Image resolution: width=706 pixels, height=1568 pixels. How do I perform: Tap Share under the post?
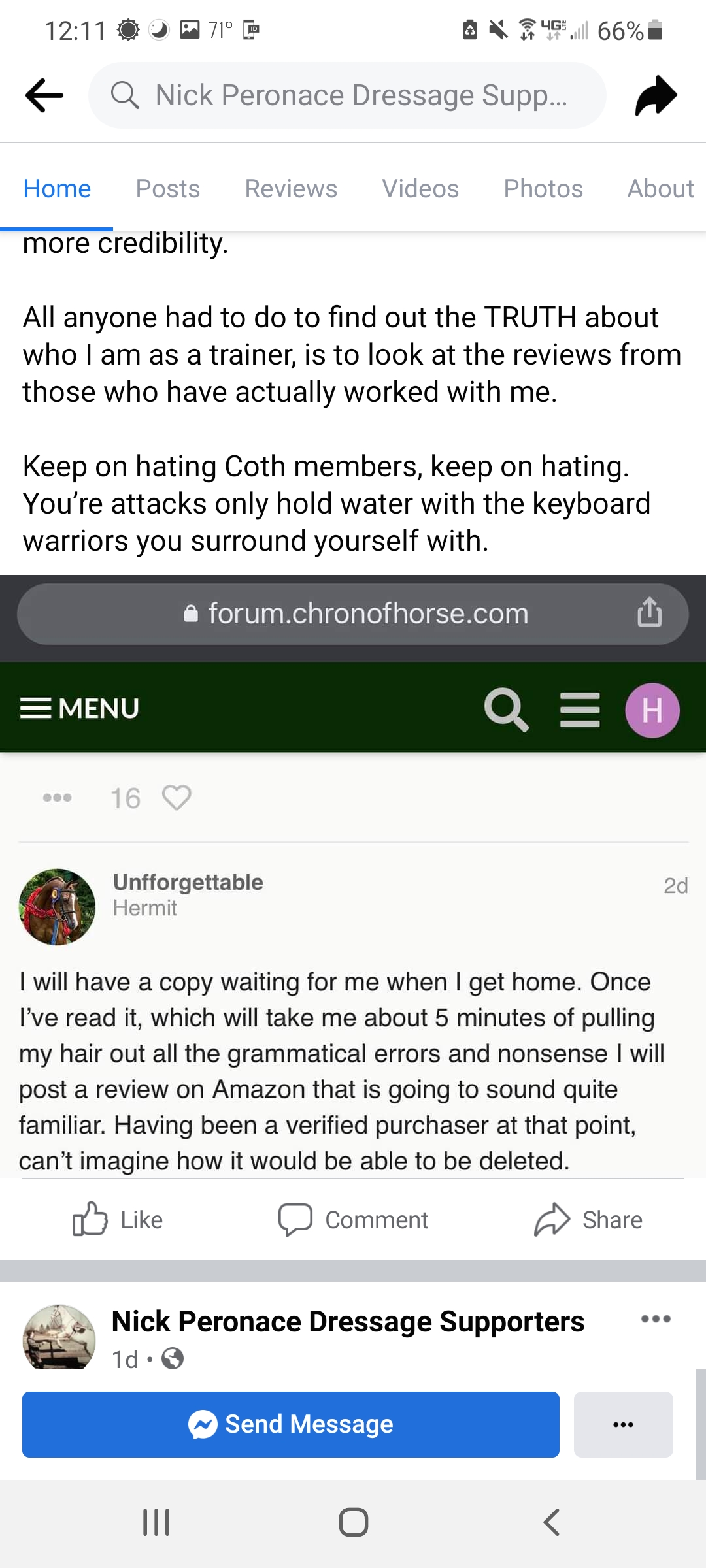point(588,1220)
